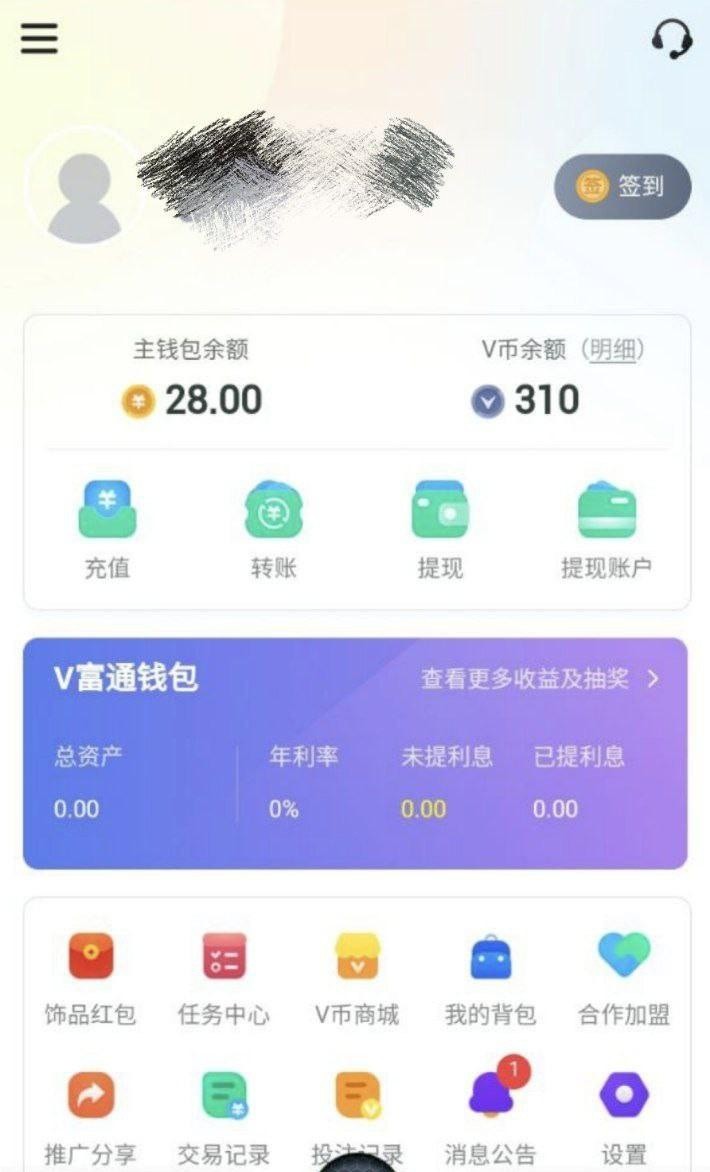Open 充值 to recharge the wallet
The height and width of the screenshot is (1172, 710).
click(107, 530)
